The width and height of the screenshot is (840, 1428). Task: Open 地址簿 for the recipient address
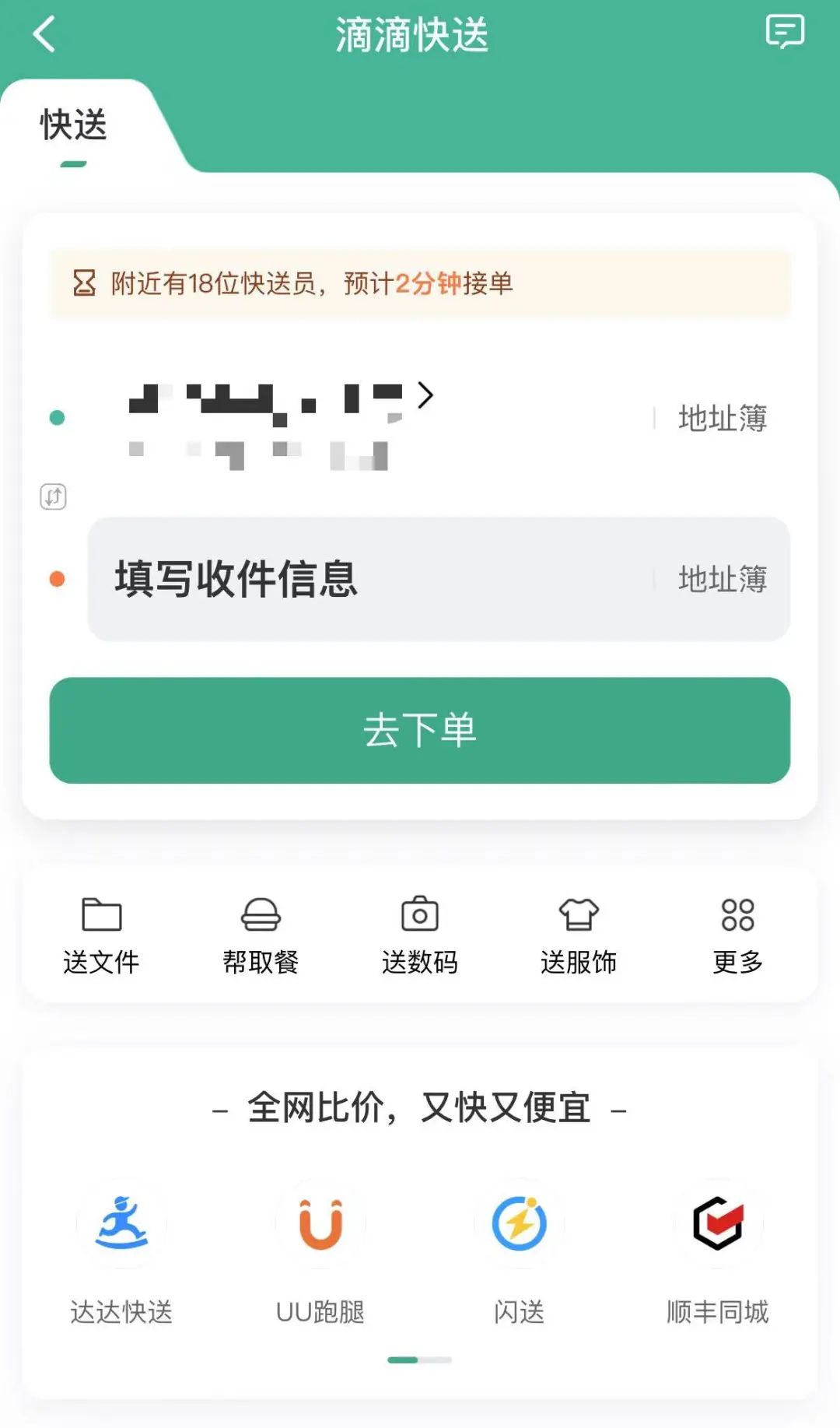coord(722,580)
